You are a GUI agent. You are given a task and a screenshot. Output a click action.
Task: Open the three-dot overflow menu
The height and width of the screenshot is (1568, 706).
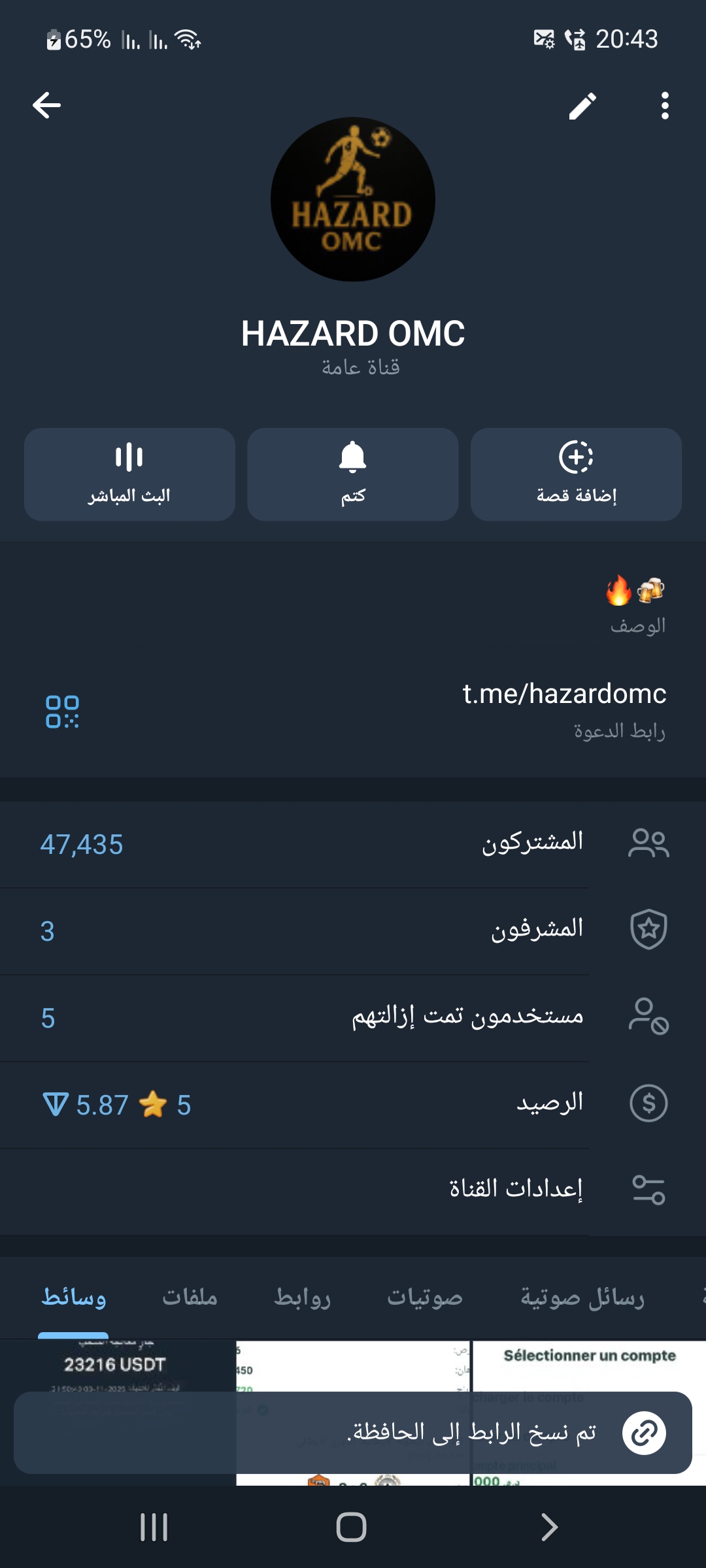(x=664, y=105)
